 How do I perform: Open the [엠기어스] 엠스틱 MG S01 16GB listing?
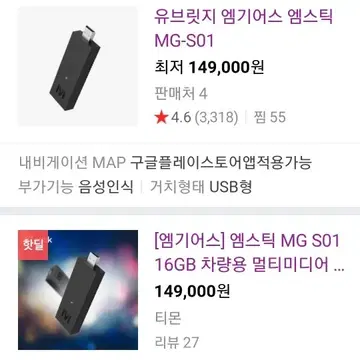click(x=249, y=253)
